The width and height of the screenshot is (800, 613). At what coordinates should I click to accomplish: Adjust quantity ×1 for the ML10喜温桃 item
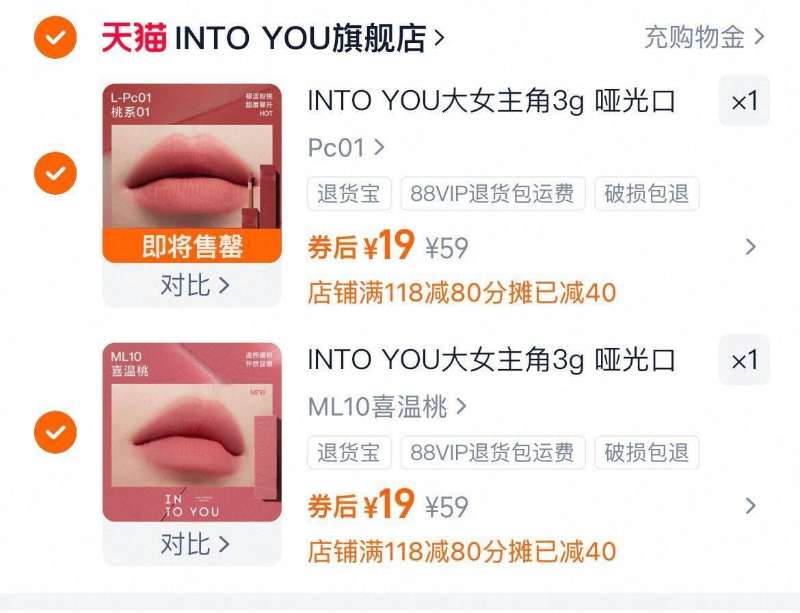pyautogui.click(x=744, y=361)
